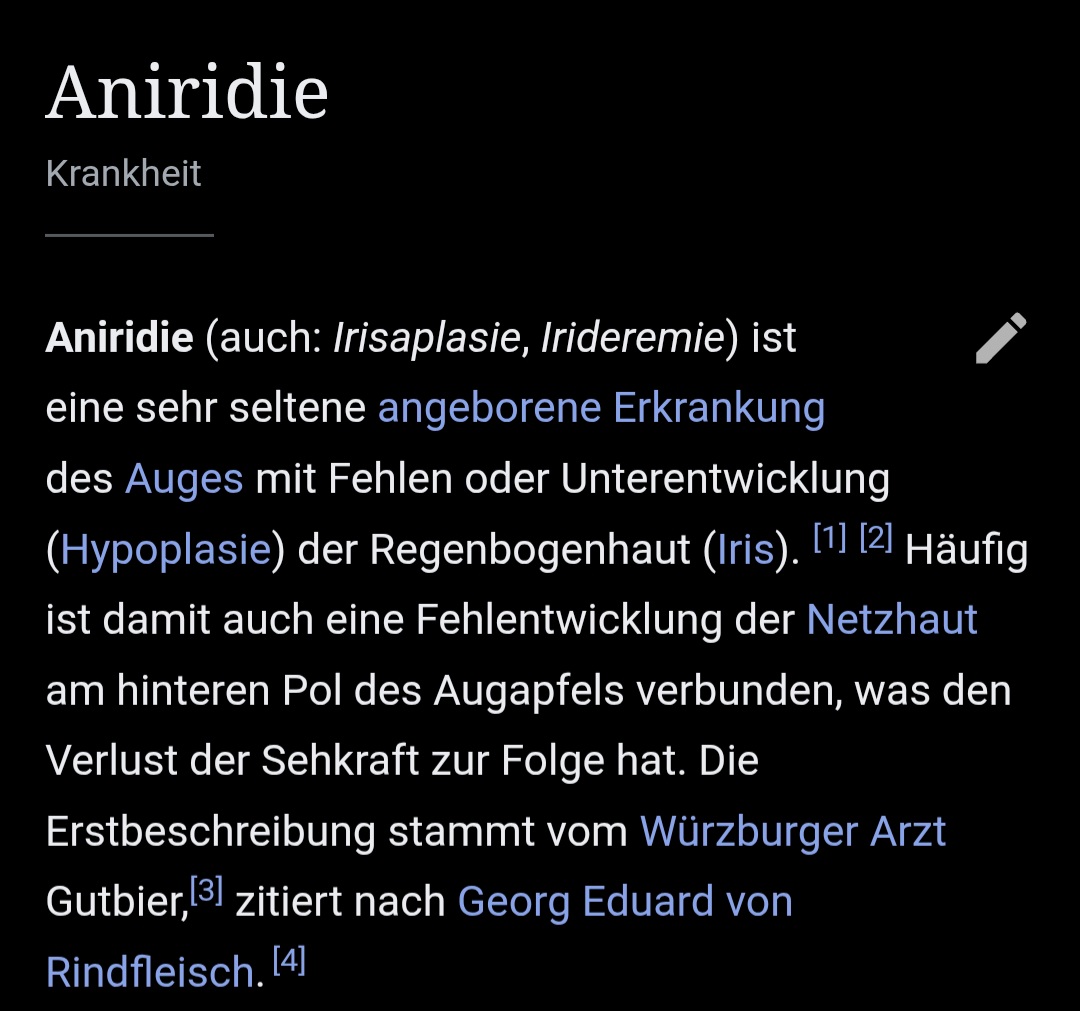The image size is (1080, 1011).
Task: Follow the Würzburger Arzt link
Action: (793, 831)
